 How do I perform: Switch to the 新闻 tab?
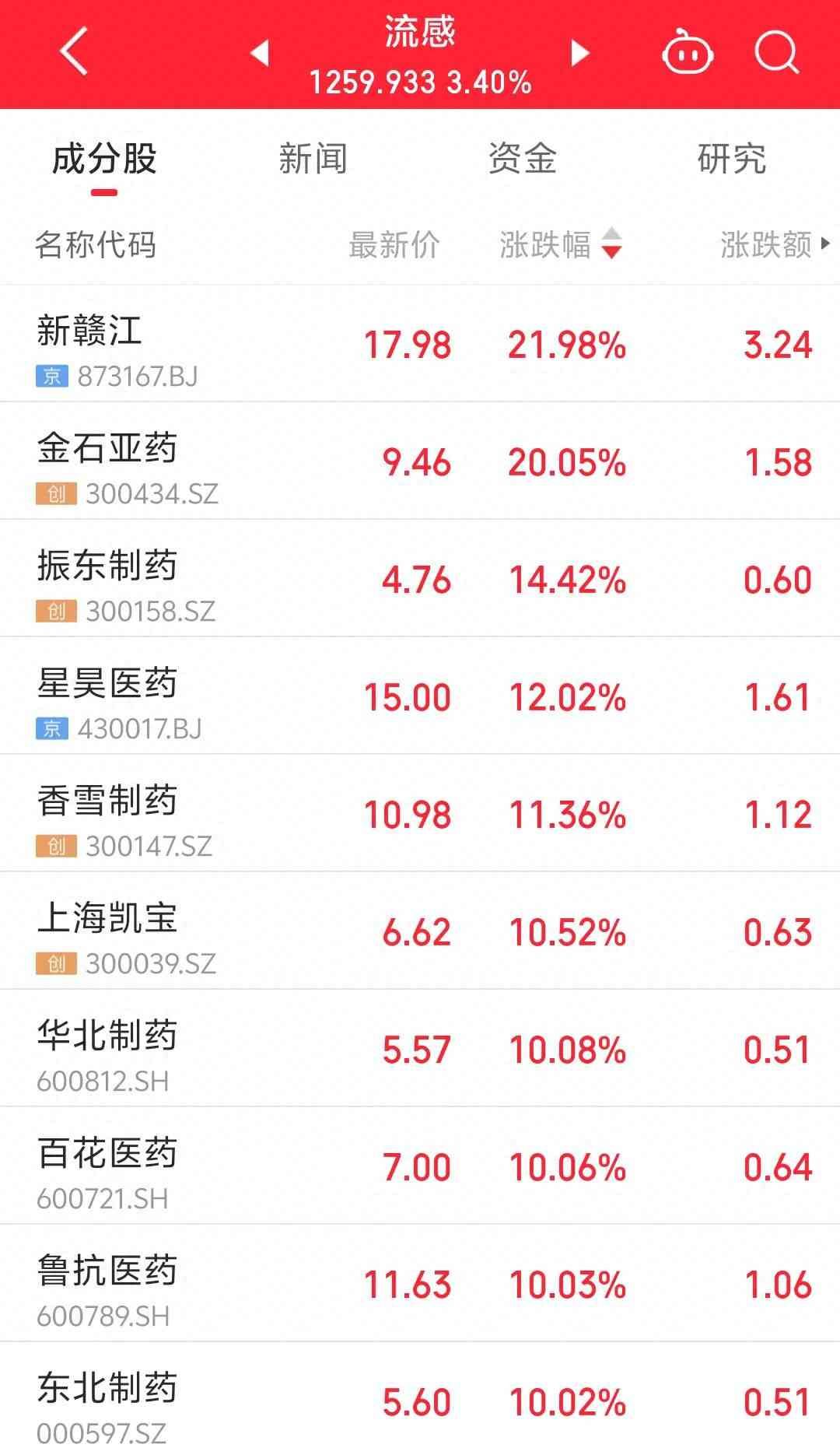(313, 160)
